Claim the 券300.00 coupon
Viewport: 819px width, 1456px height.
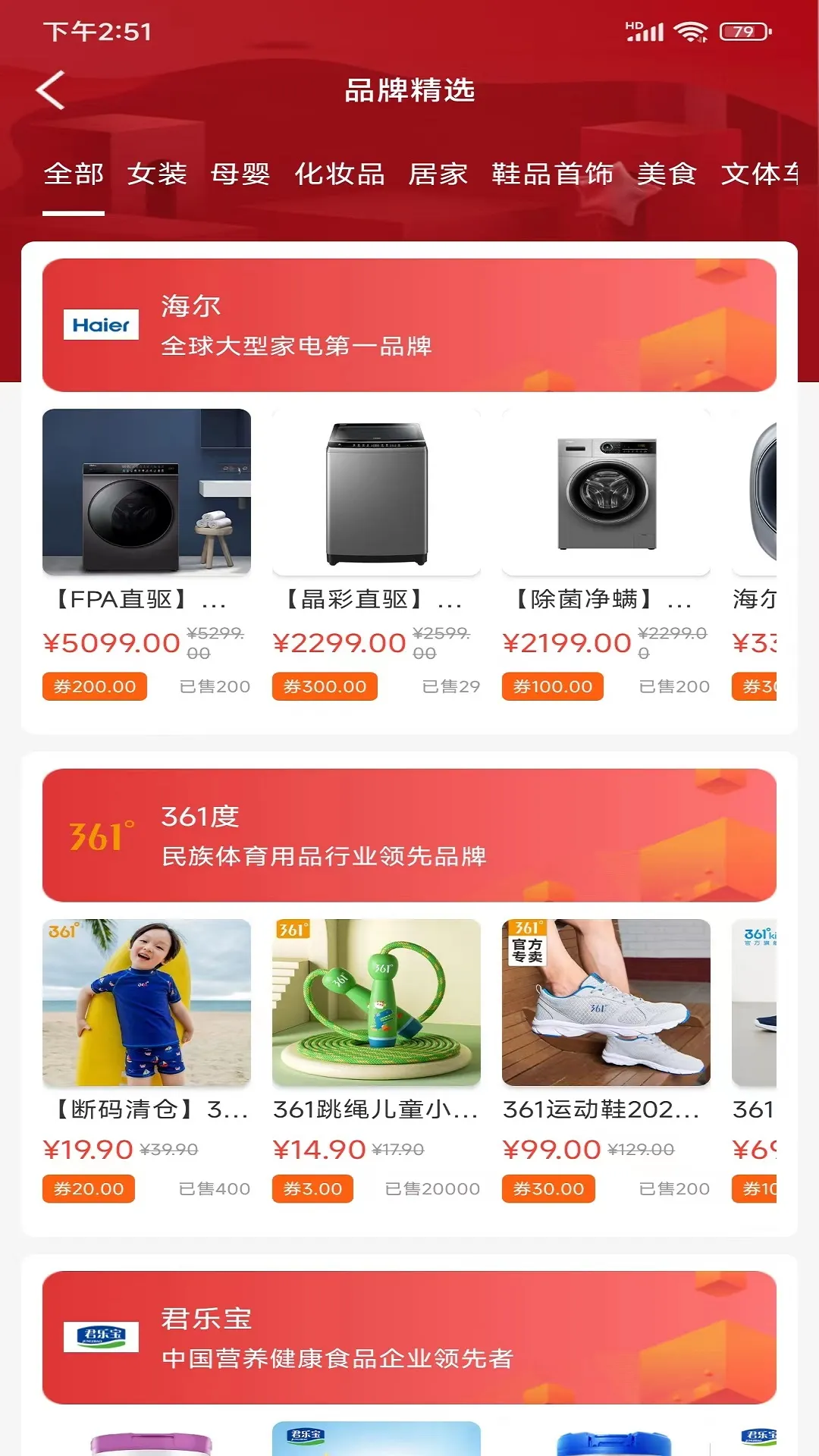(325, 686)
